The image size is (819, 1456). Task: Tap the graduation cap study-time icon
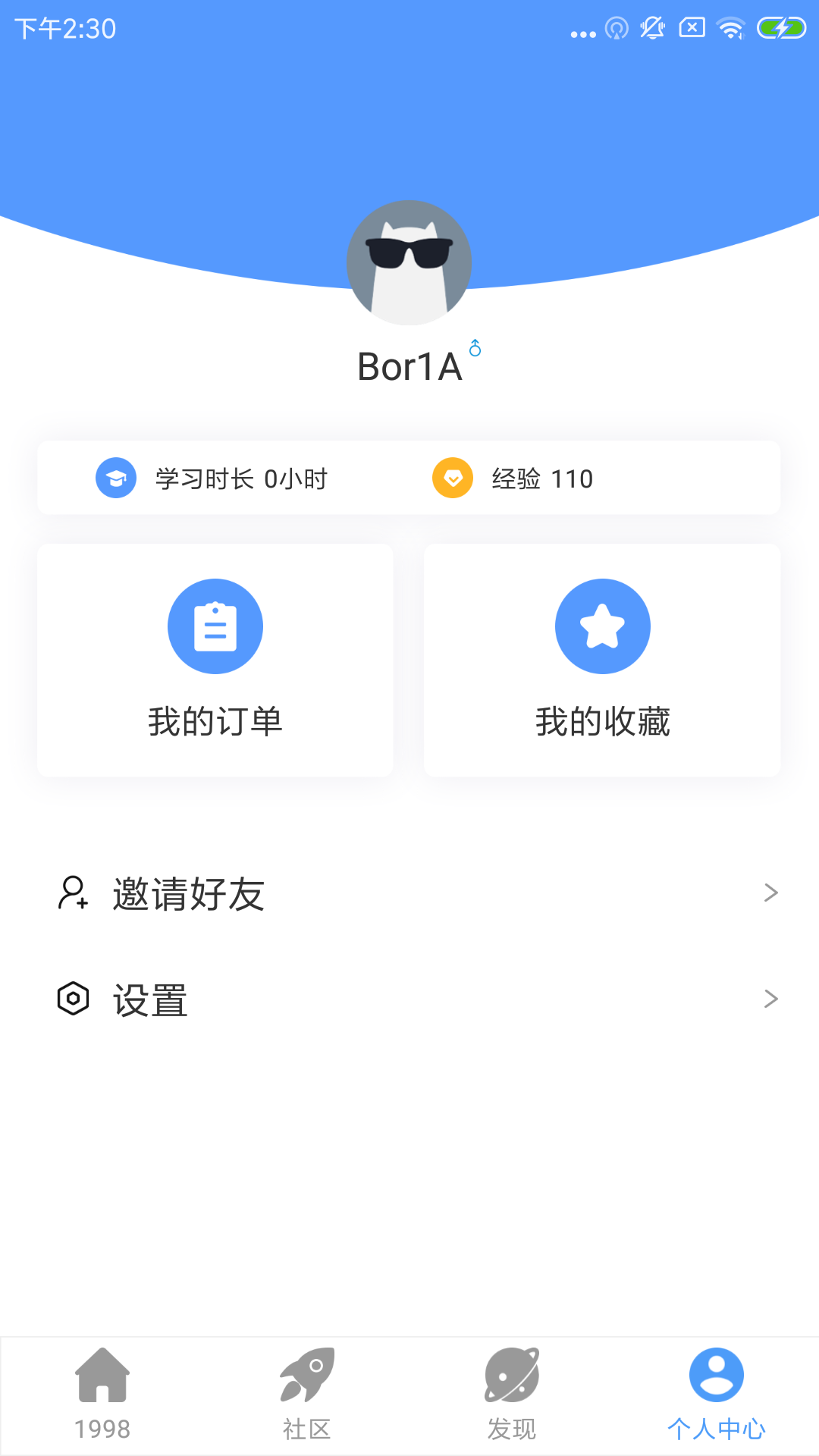pos(115,478)
